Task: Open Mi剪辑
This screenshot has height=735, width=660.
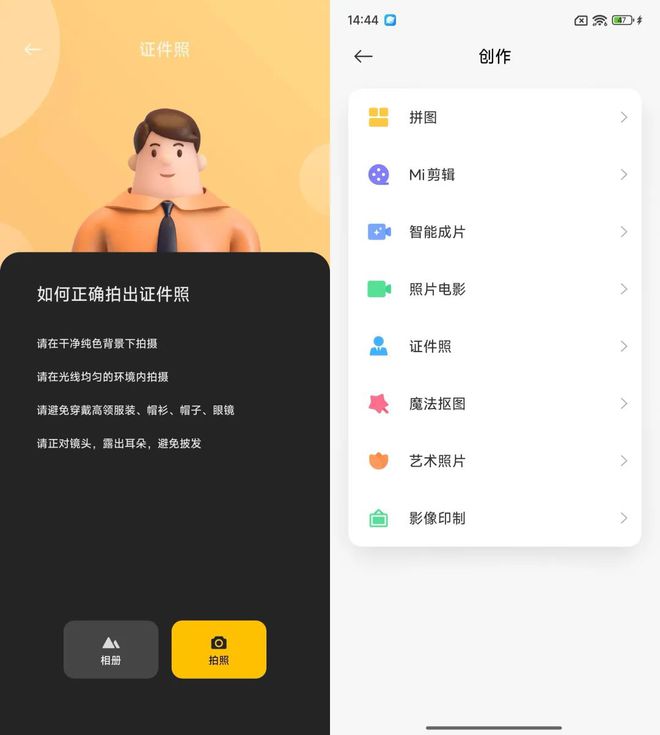Action: click(495, 175)
